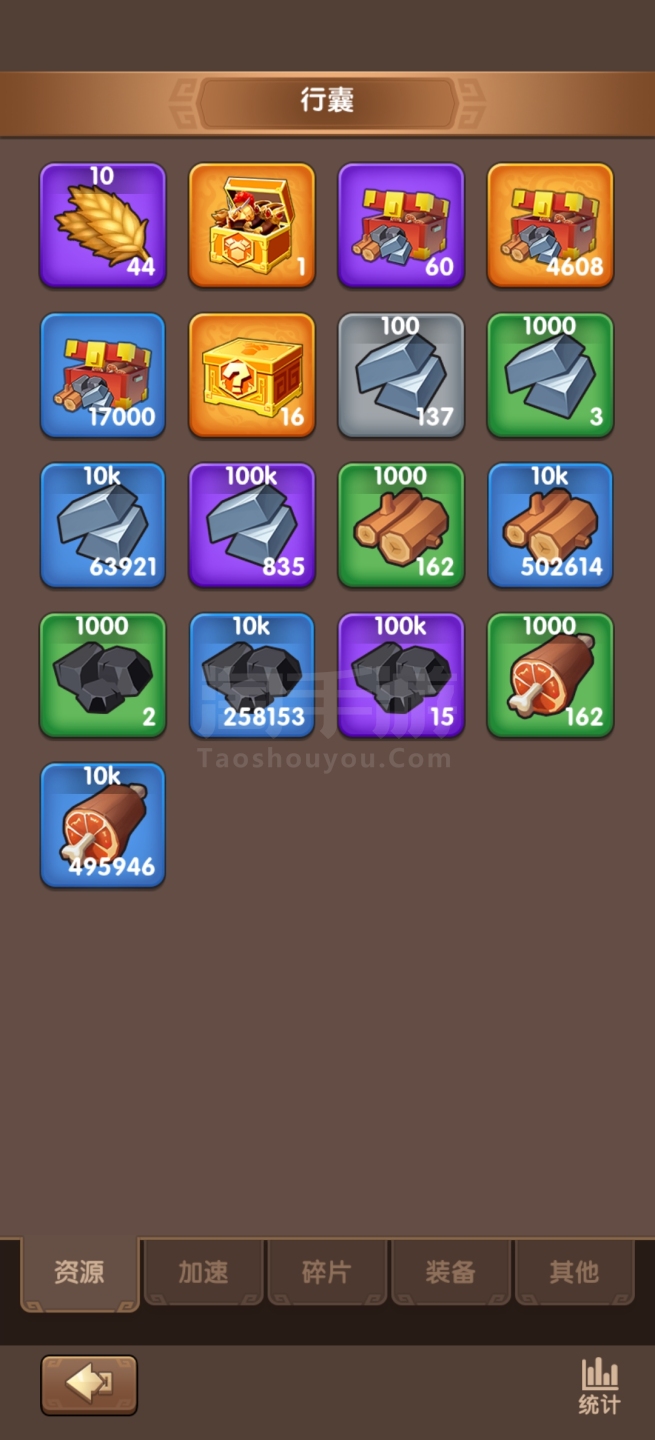Open the 装备 tab

[450, 1272]
